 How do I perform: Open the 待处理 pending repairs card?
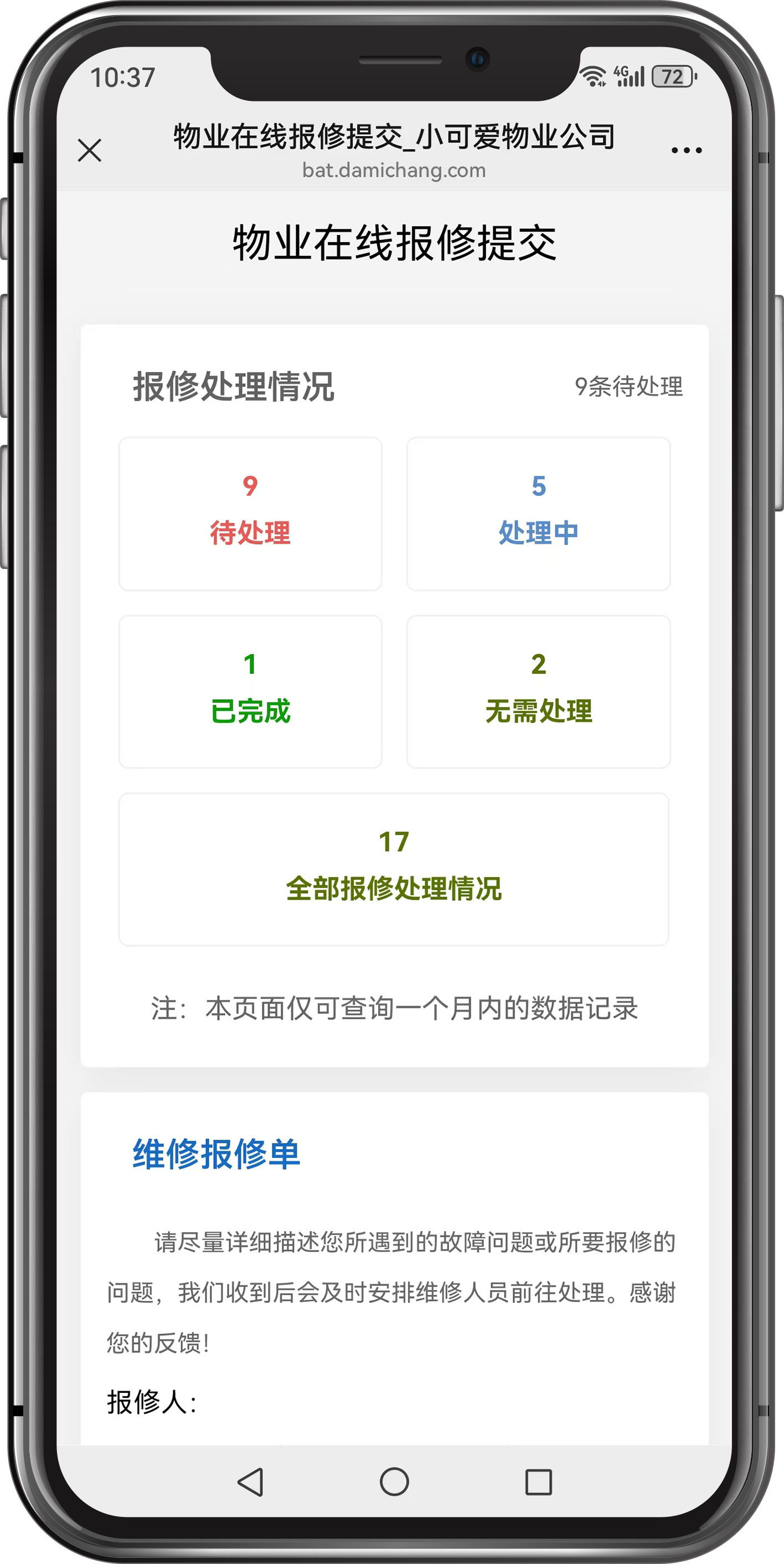250,514
